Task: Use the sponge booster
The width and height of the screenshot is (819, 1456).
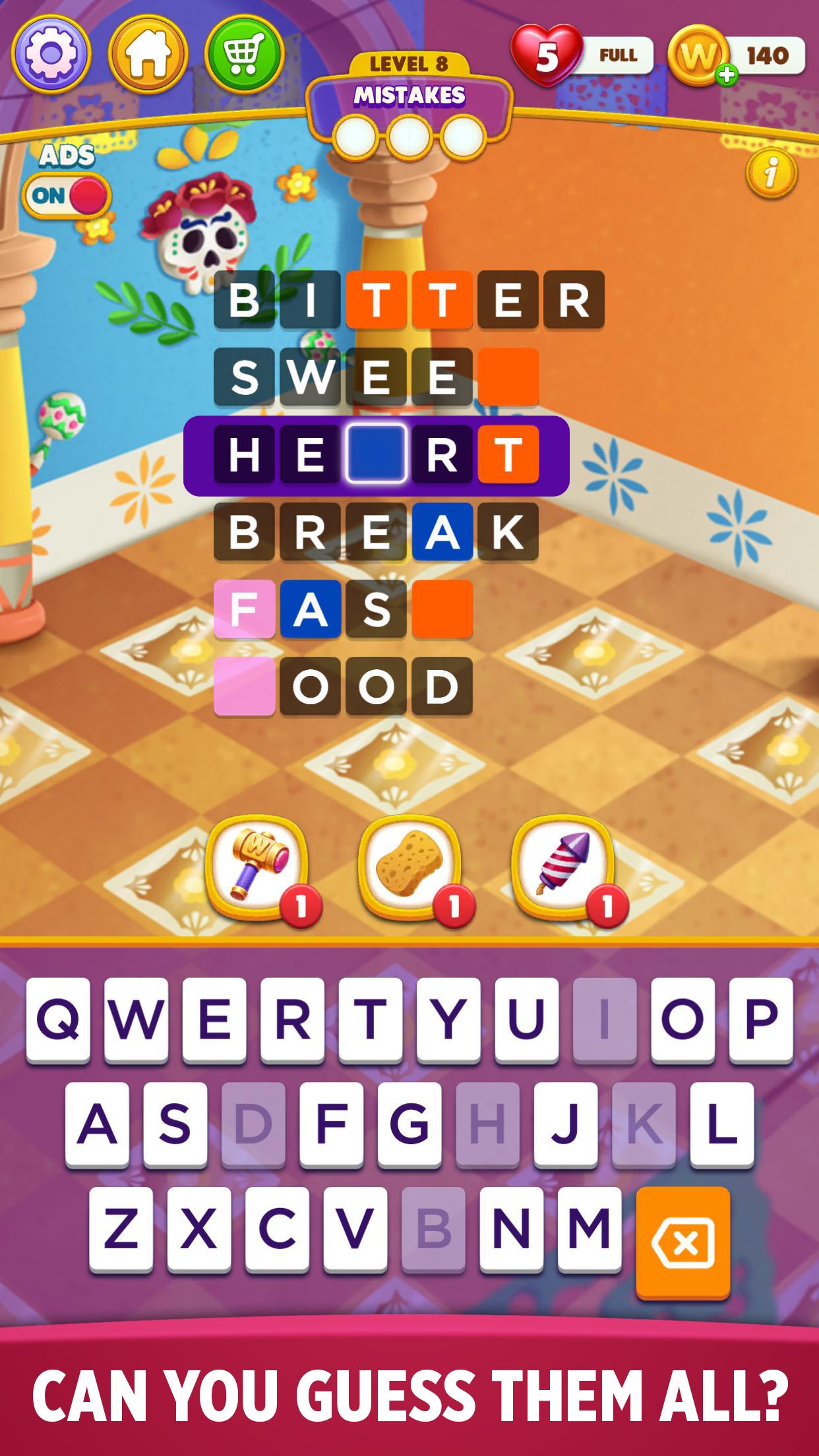Action: point(409,867)
